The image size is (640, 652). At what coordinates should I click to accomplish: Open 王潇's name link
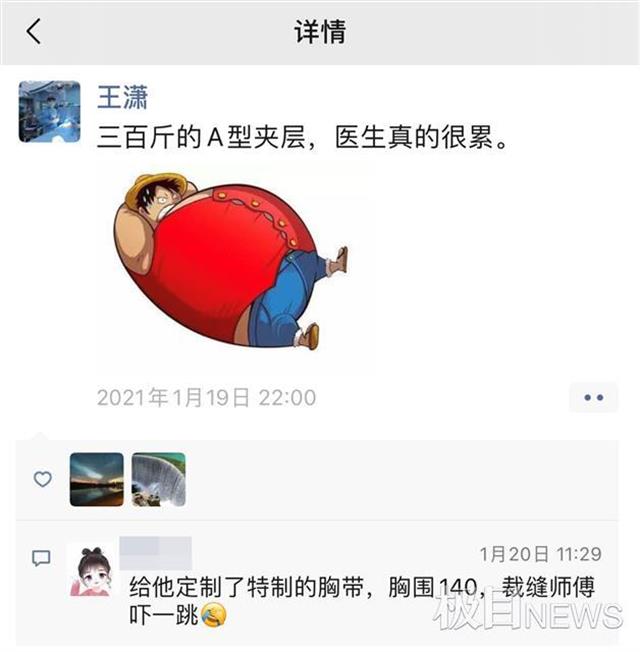(x=122, y=98)
